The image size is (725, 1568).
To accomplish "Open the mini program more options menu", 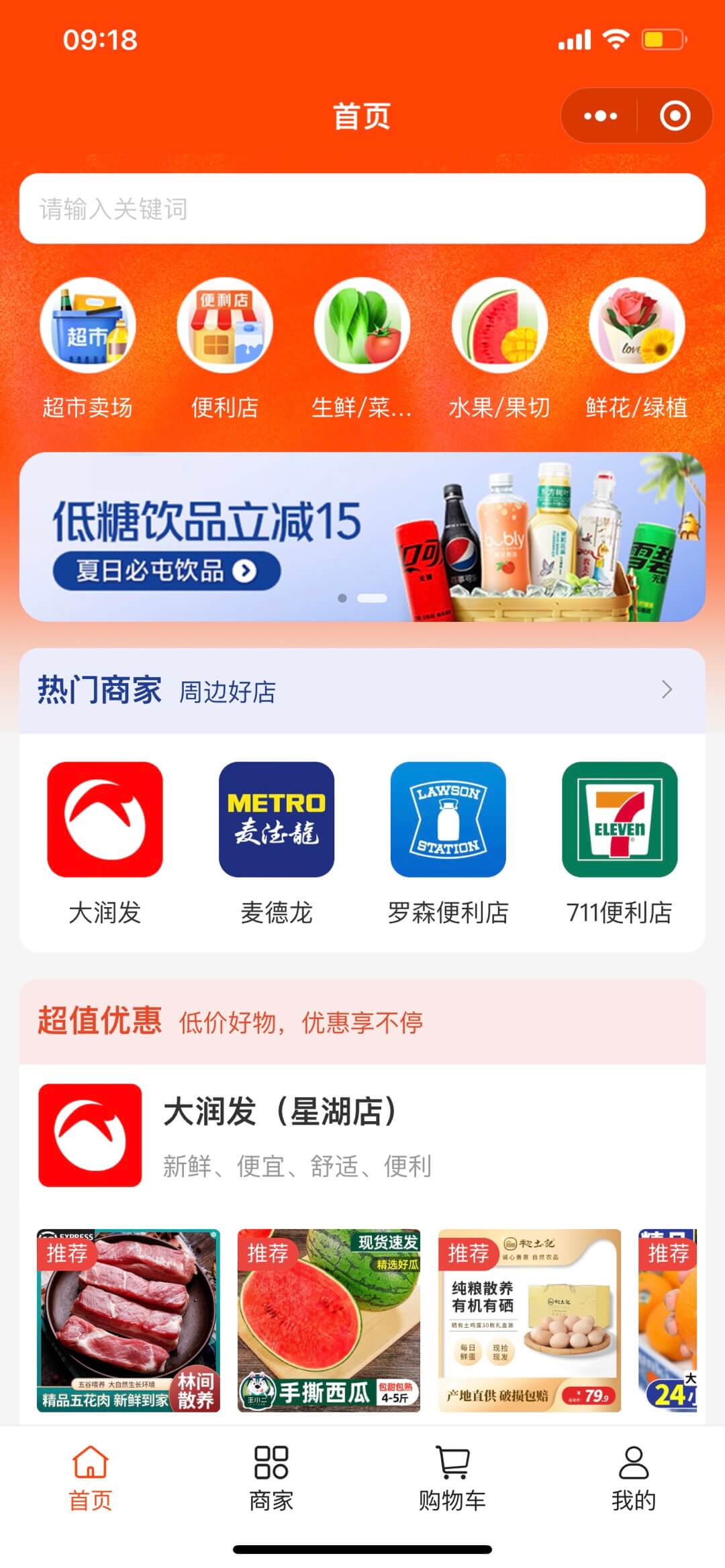I will click(599, 116).
